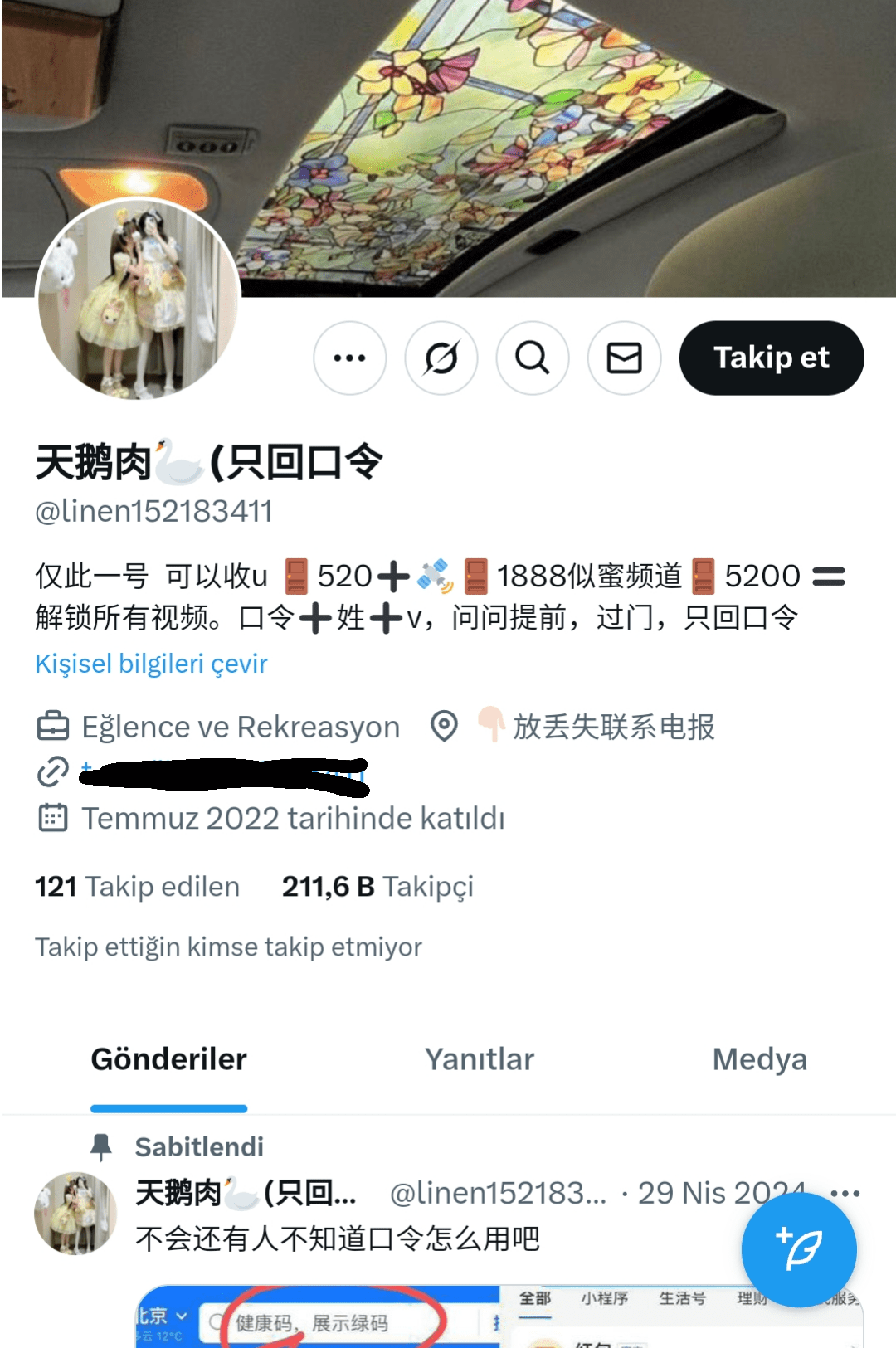The image size is (896, 1348).
Task: View the 211,6 B Takipçi list
Action: [x=377, y=887]
